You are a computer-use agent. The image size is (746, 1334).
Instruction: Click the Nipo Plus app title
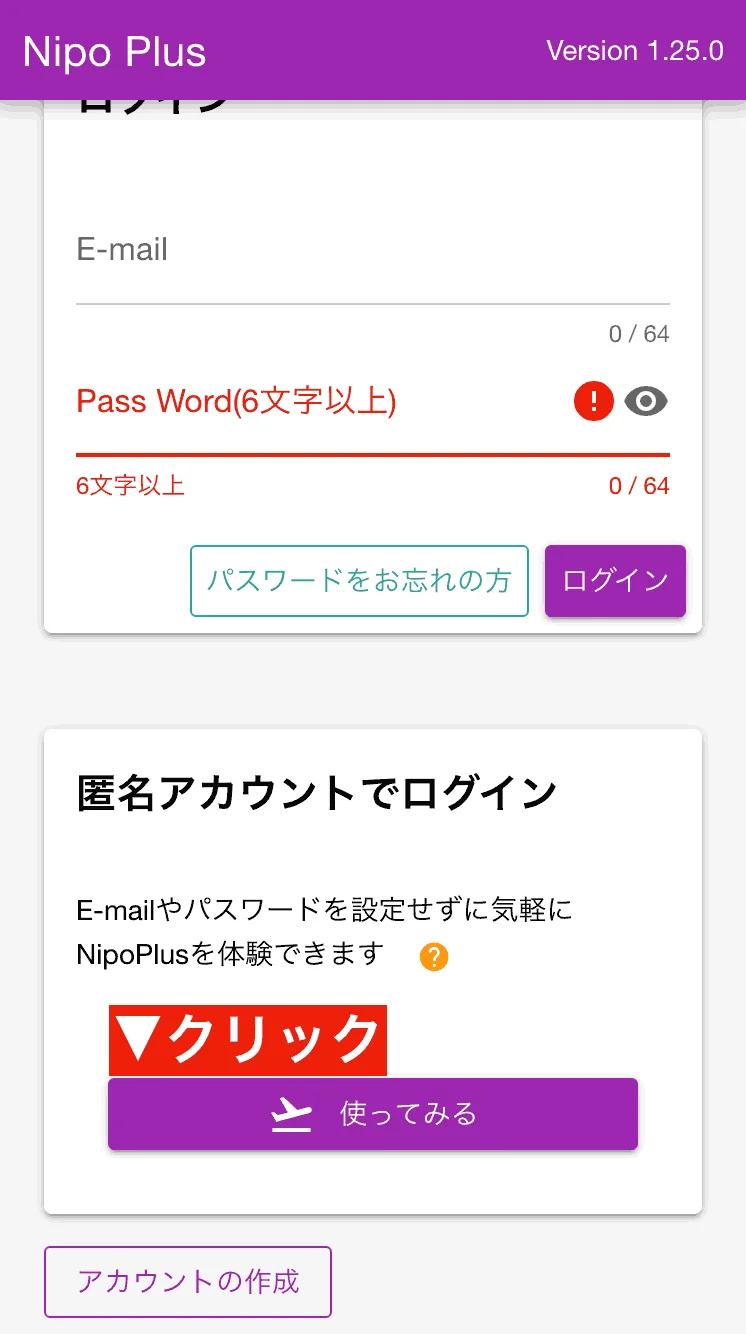[113, 50]
